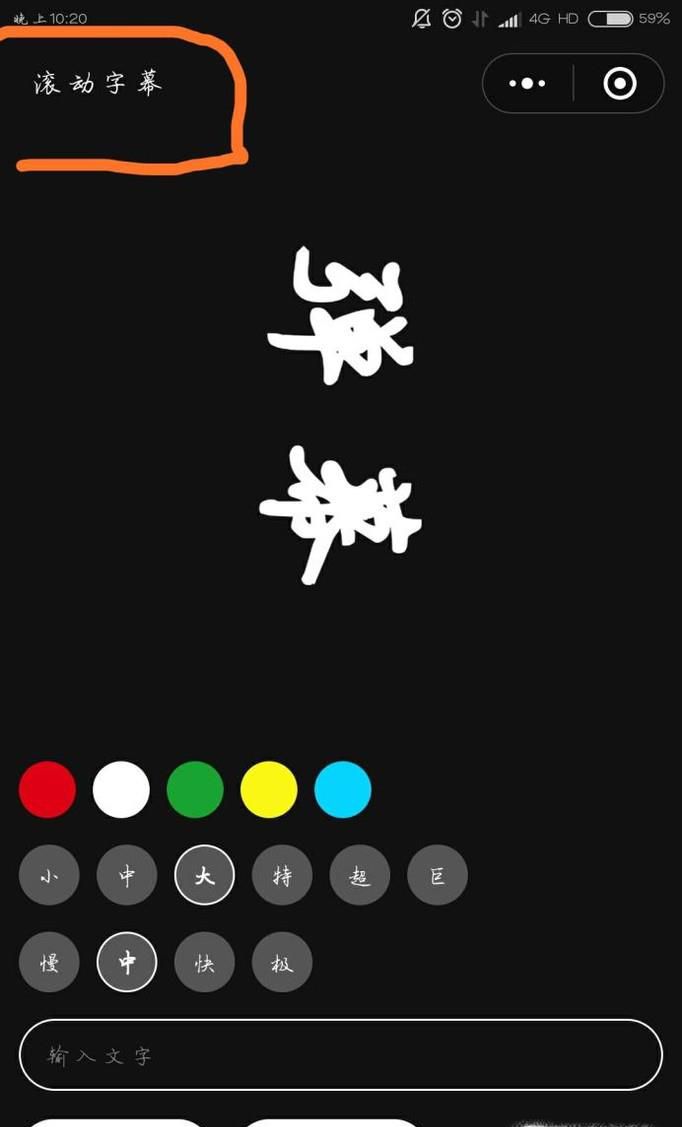Select the red text color

coord(47,789)
